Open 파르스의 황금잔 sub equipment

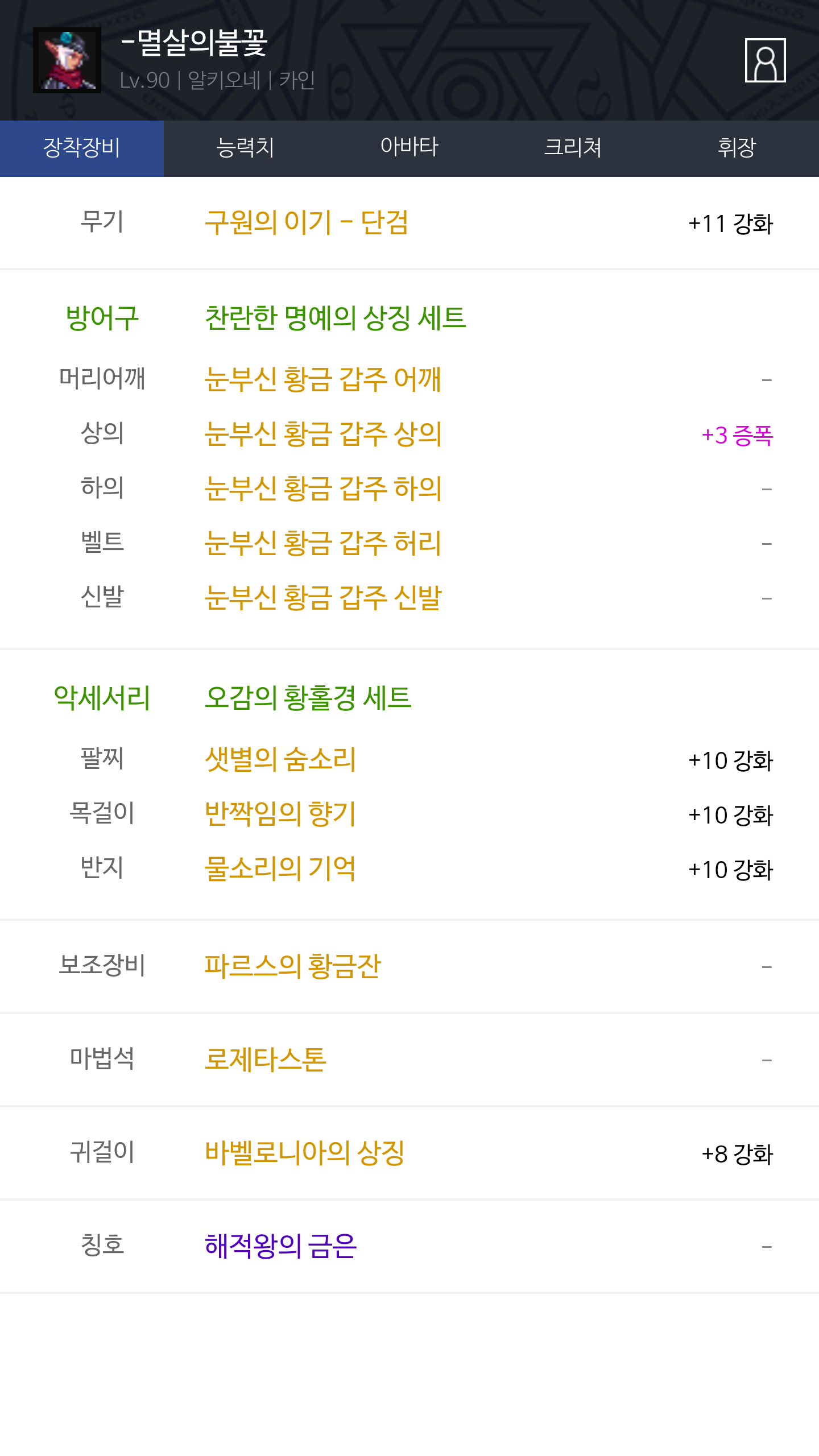click(292, 966)
